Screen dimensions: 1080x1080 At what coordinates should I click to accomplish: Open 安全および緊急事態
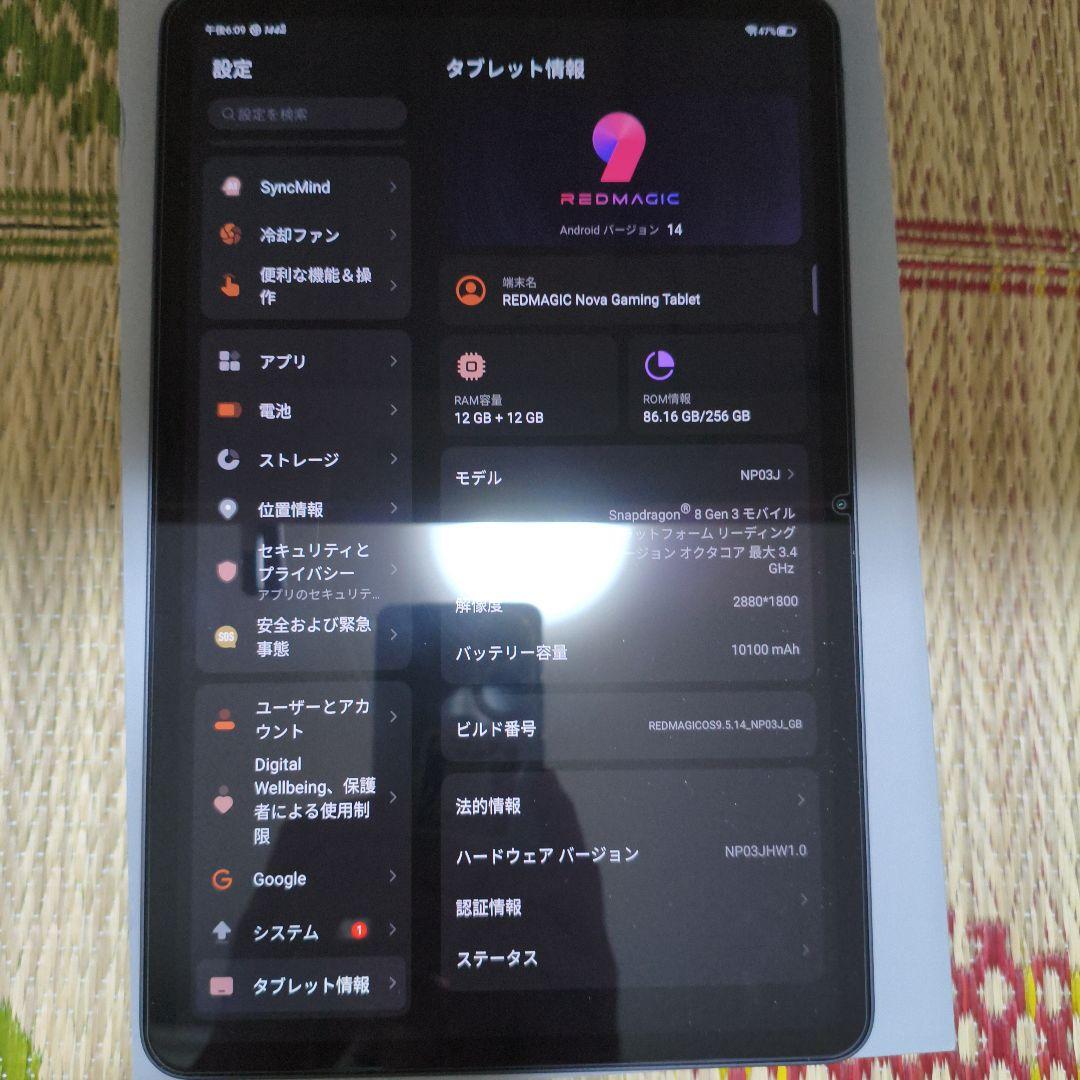coord(305,635)
